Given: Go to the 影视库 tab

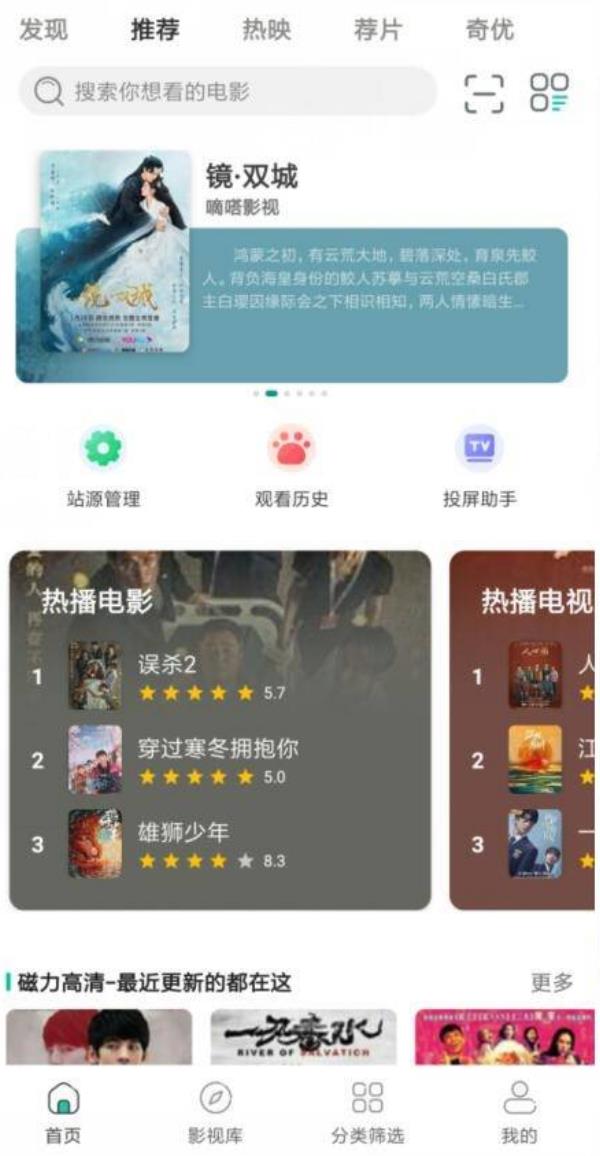Looking at the screenshot, I should click(215, 1112).
